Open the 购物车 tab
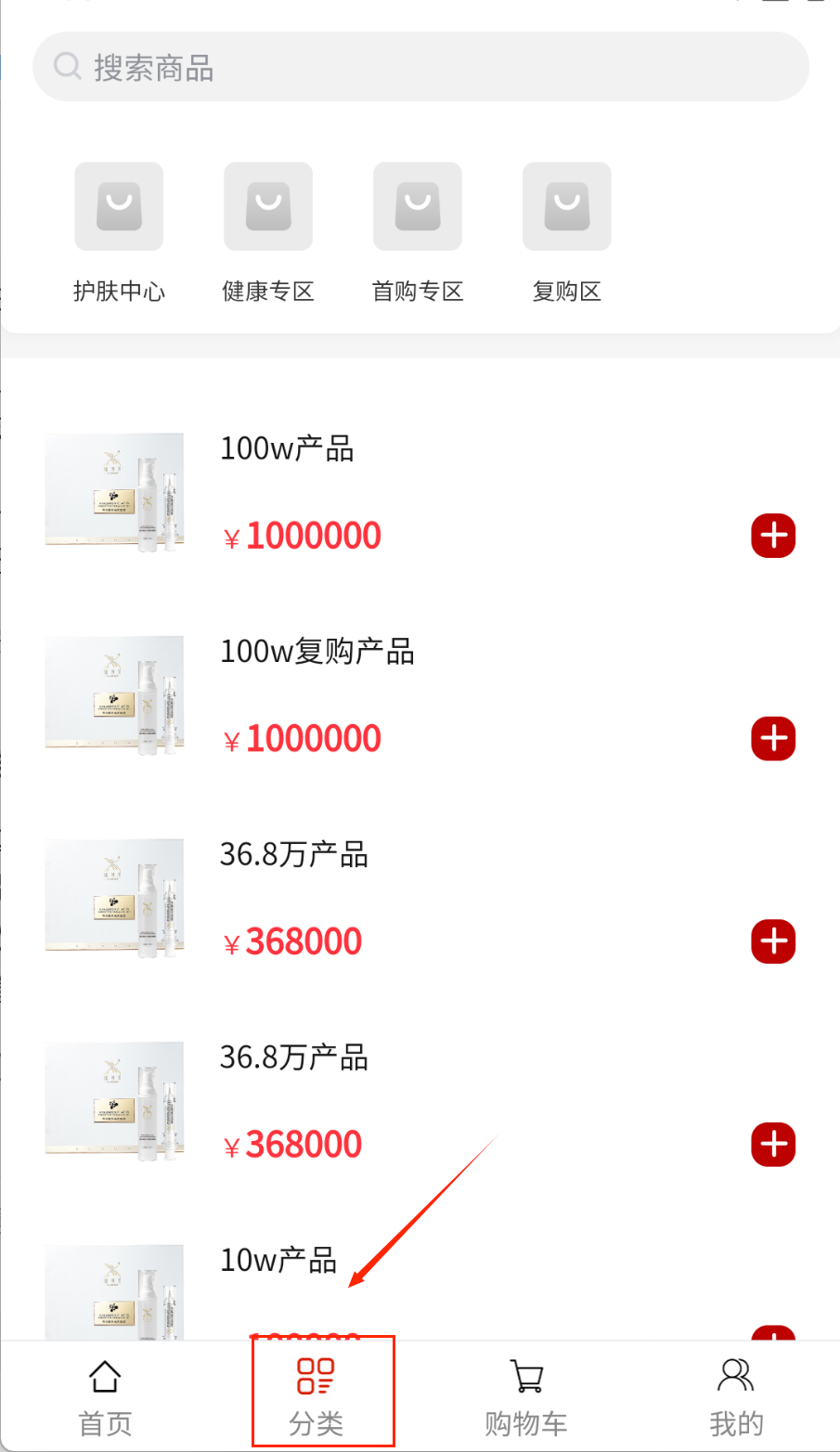 coord(526,1396)
